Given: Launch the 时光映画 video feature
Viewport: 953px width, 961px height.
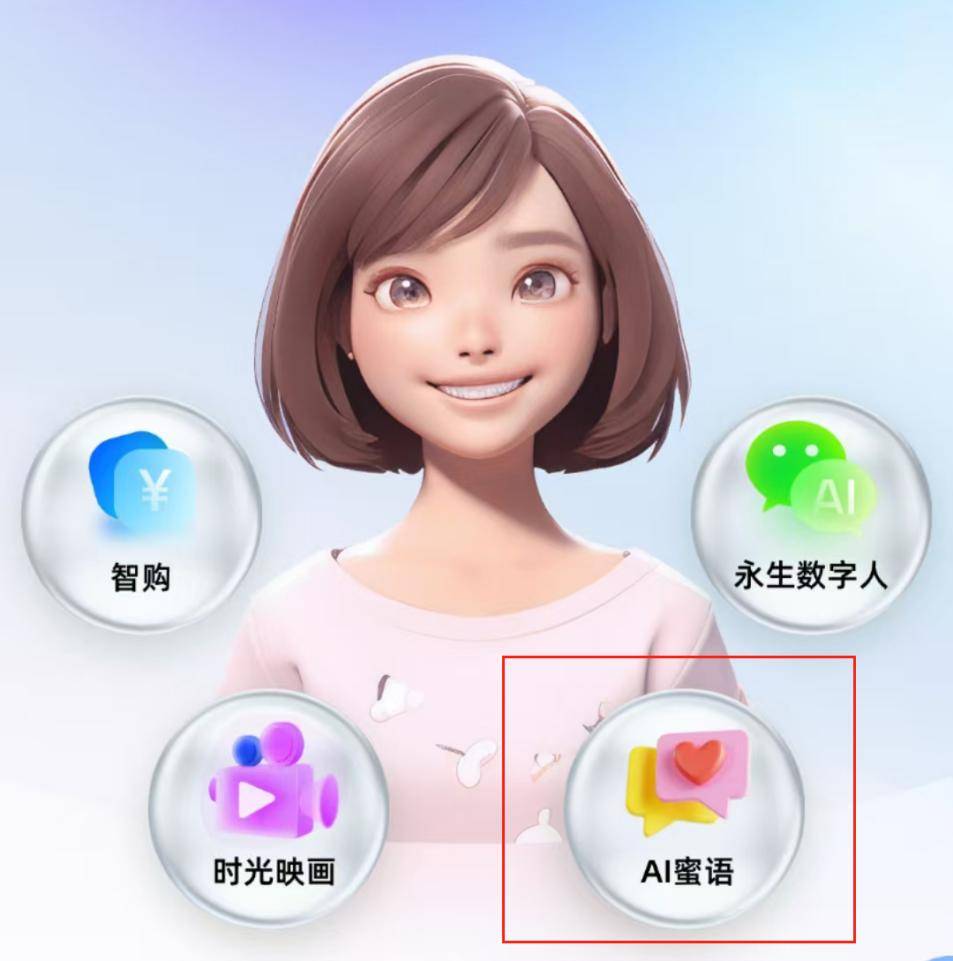Looking at the screenshot, I should 272,807.
